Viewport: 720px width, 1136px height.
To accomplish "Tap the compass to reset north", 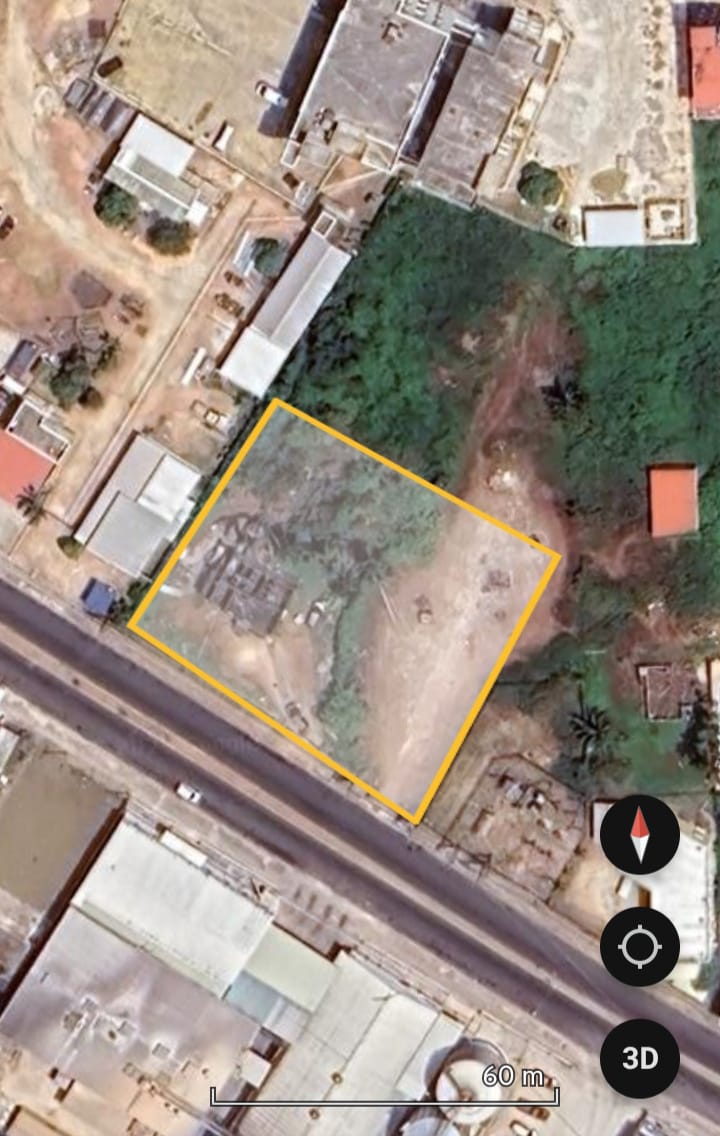I will click(x=640, y=835).
